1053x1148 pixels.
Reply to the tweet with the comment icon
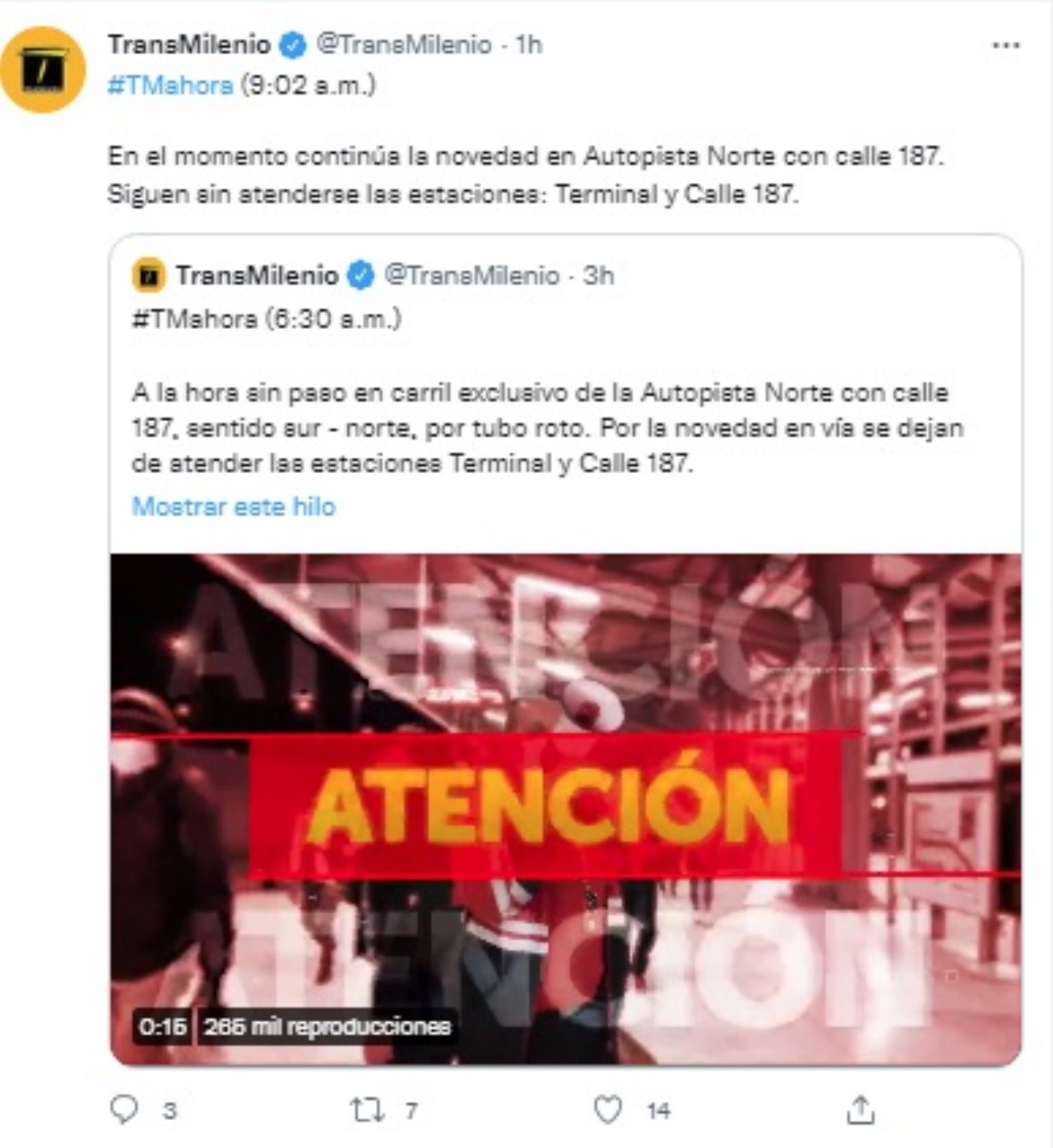tap(125, 1110)
